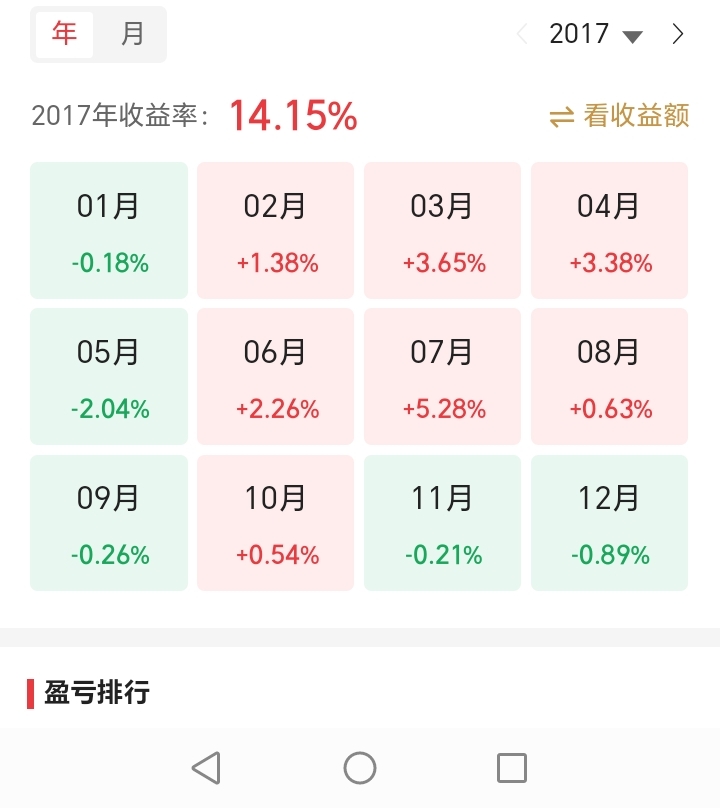
Task: View 03月 monthly details
Action: point(442,230)
